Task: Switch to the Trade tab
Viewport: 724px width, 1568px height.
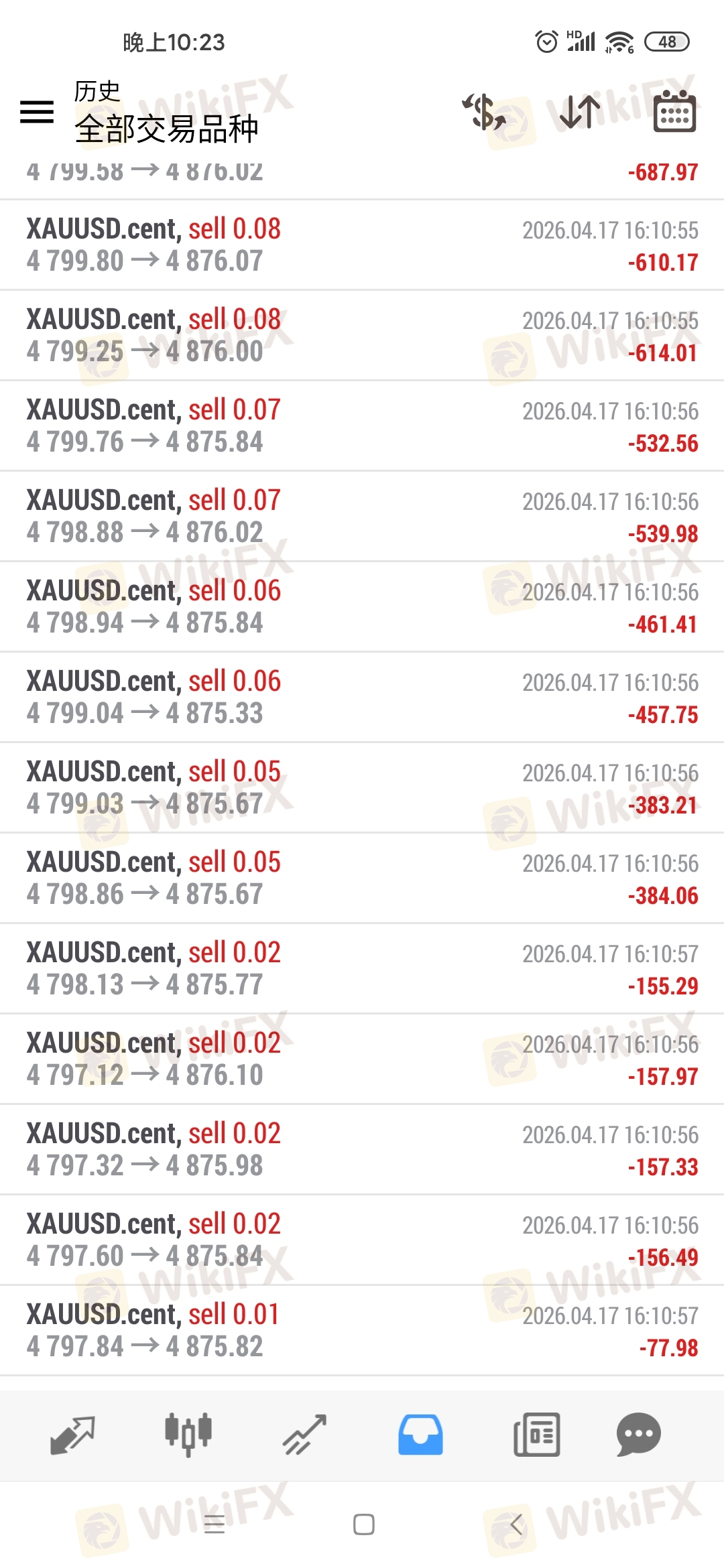Action: pyautogui.click(x=304, y=1435)
